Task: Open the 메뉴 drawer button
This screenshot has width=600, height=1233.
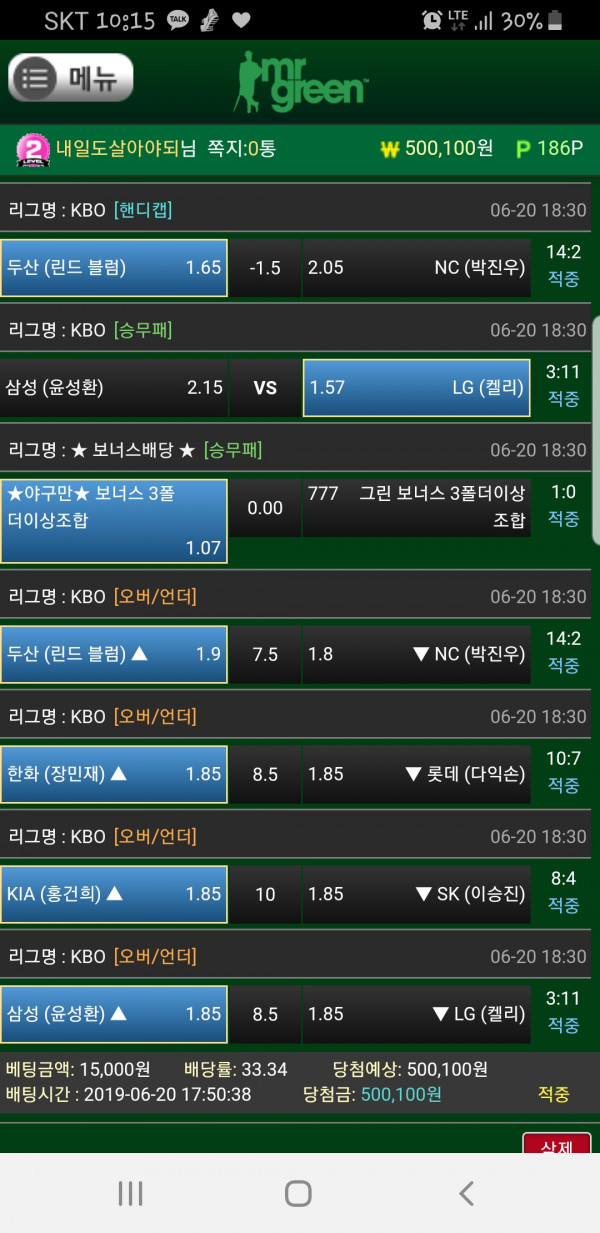Action: [70, 79]
